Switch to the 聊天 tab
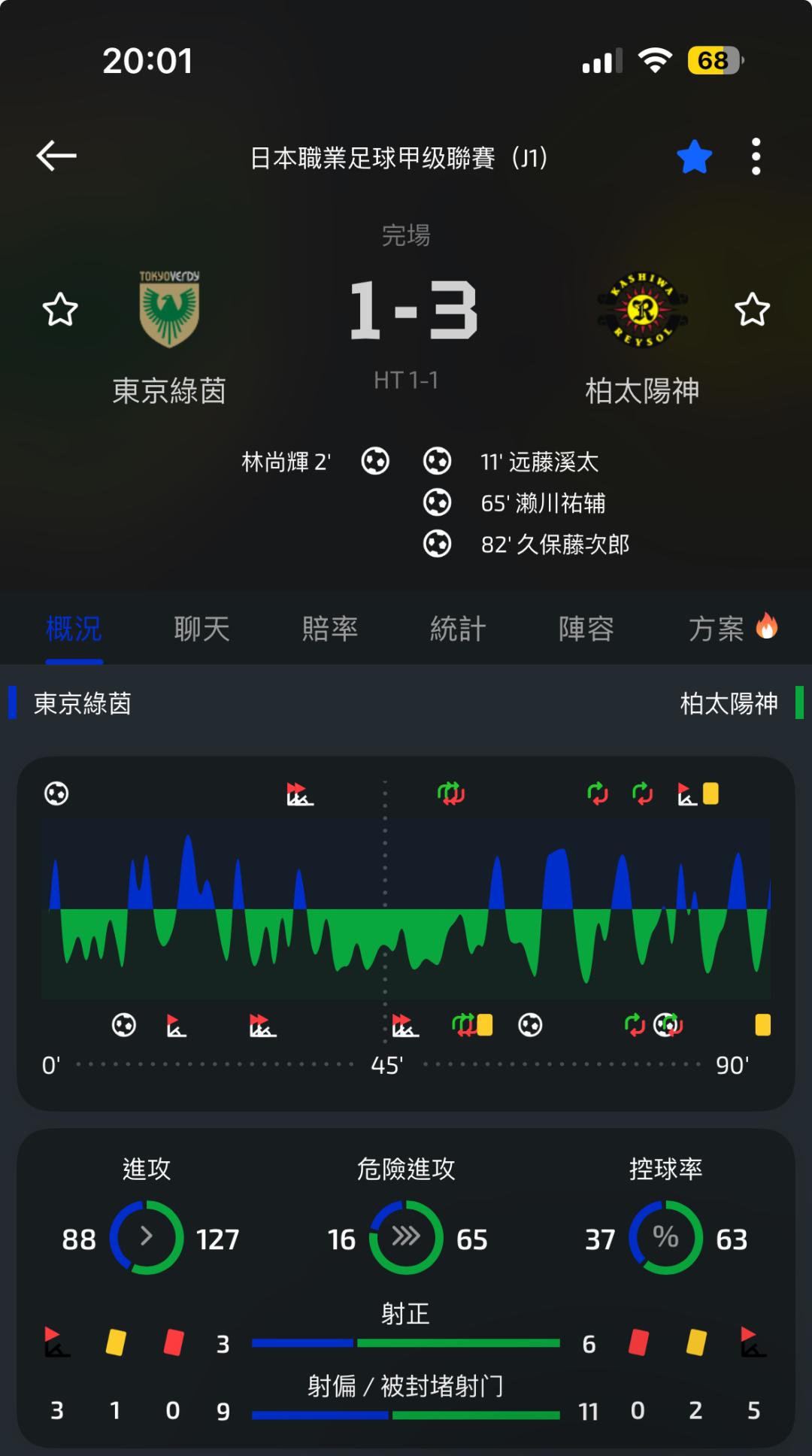 coord(201,629)
